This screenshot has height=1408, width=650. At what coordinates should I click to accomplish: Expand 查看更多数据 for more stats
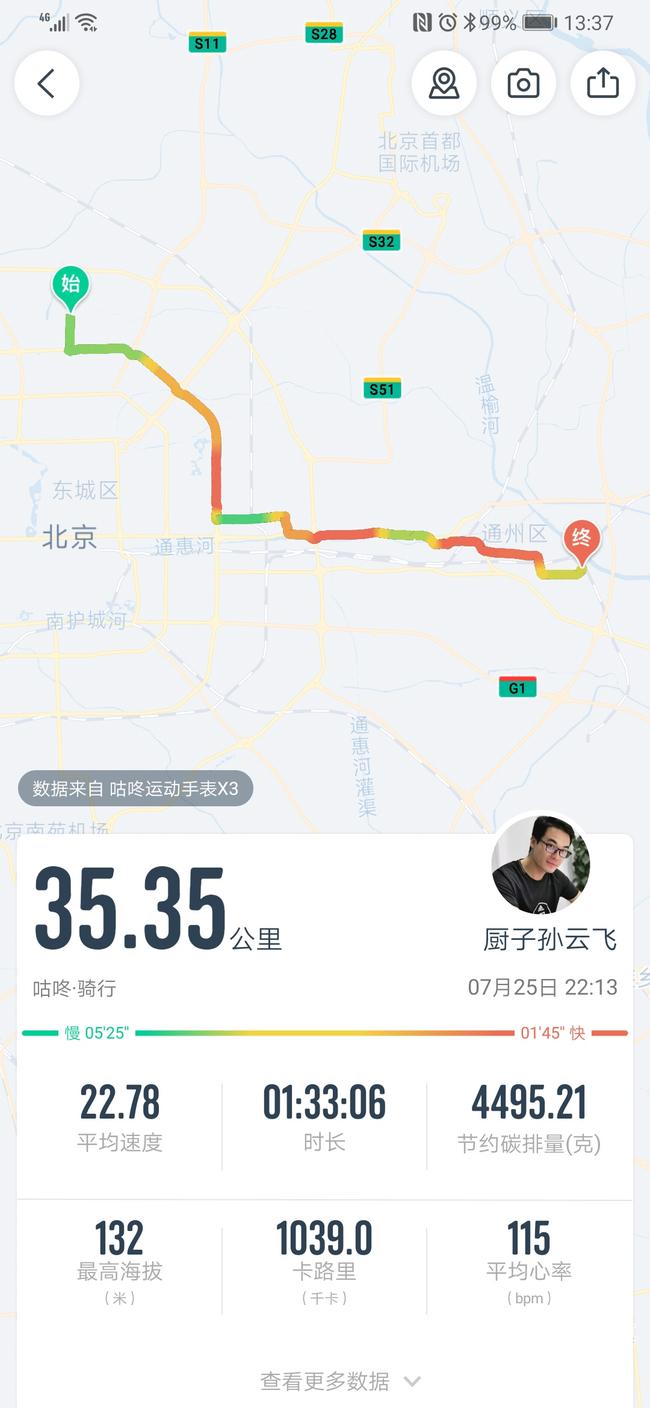click(340, 1381)
